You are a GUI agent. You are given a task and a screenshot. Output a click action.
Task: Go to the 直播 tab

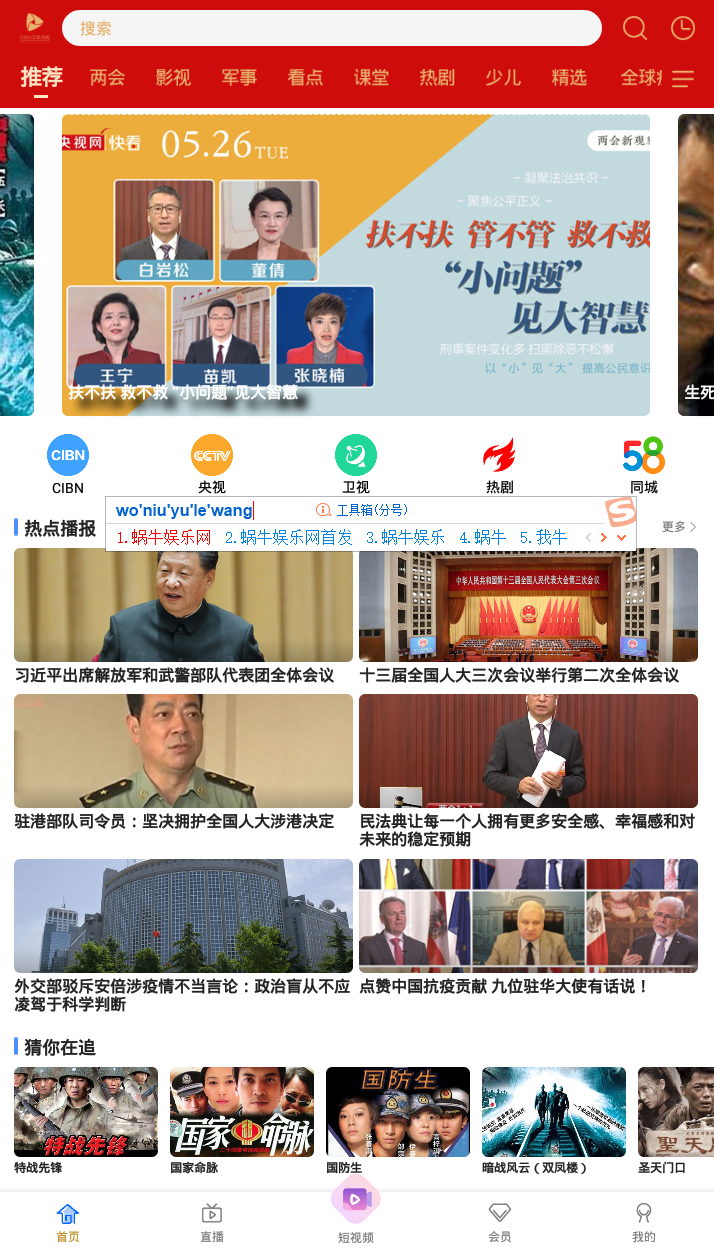[x=212, y=1221]
